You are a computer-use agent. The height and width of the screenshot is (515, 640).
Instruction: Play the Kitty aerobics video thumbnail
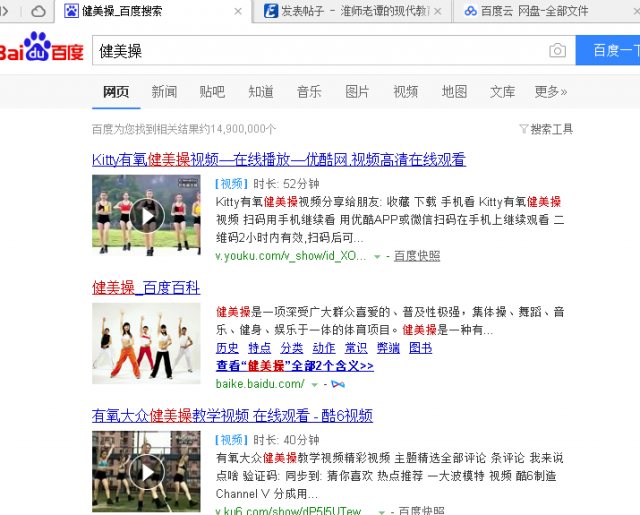point(146,216)
